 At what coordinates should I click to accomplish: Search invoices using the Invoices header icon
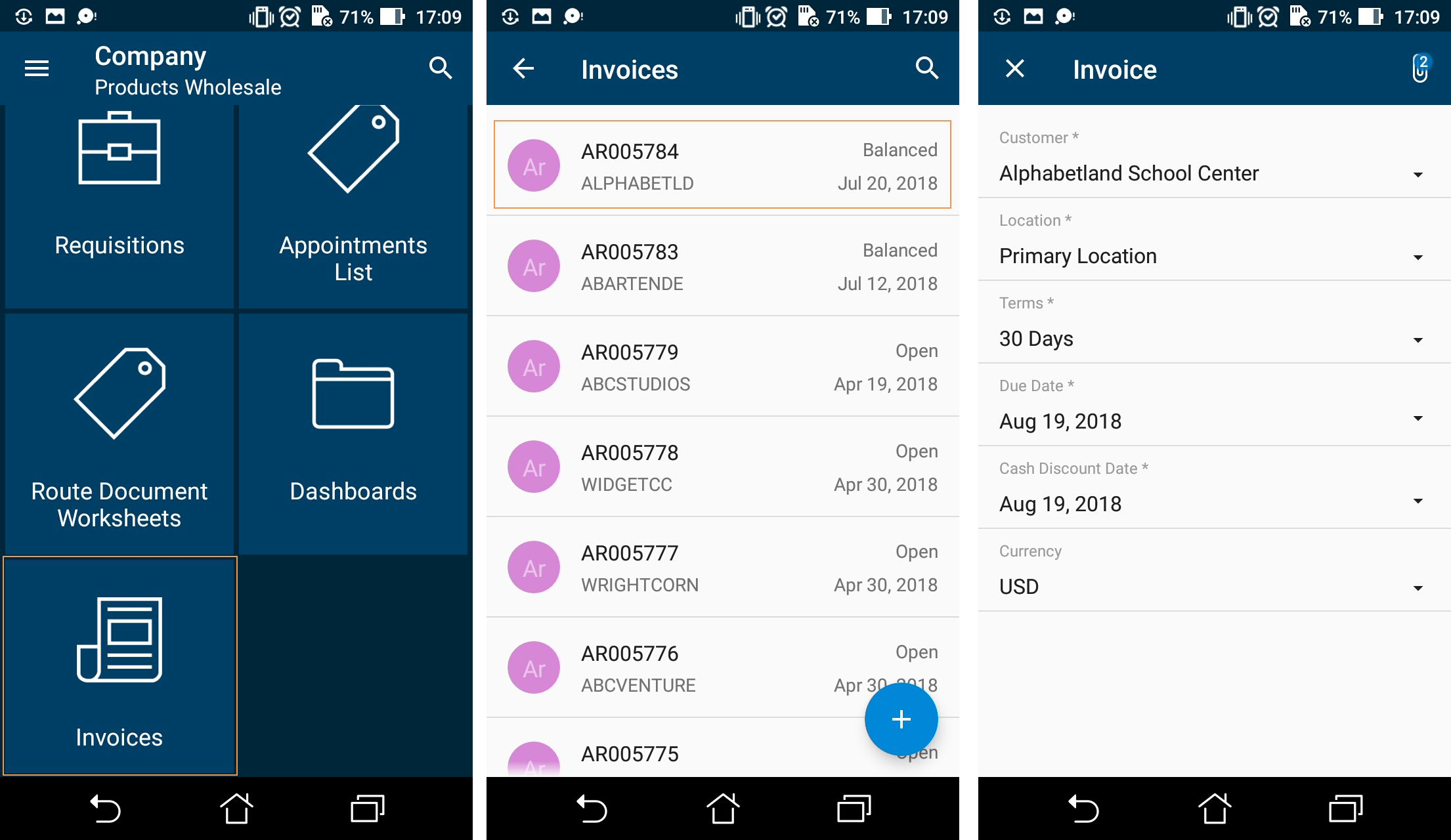927,68
